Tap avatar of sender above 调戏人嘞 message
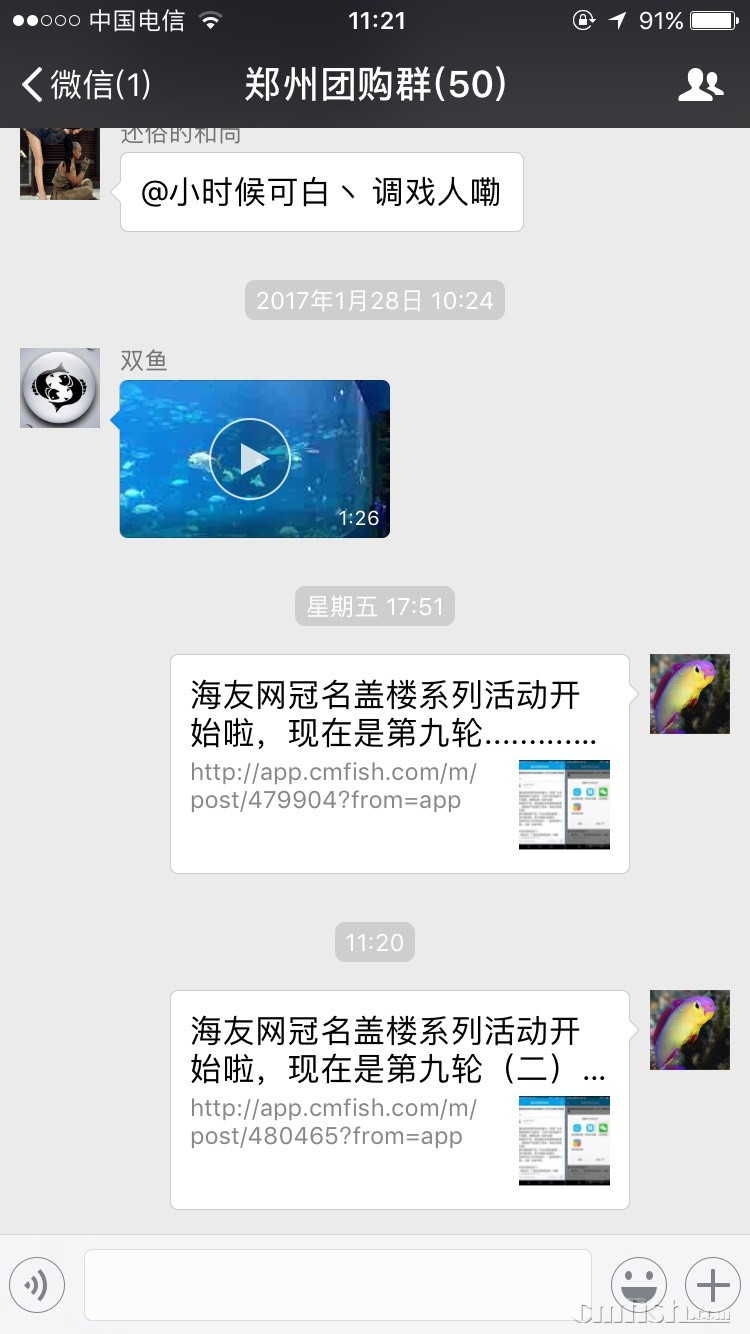Screen dimensions: 750x1334 60,164
